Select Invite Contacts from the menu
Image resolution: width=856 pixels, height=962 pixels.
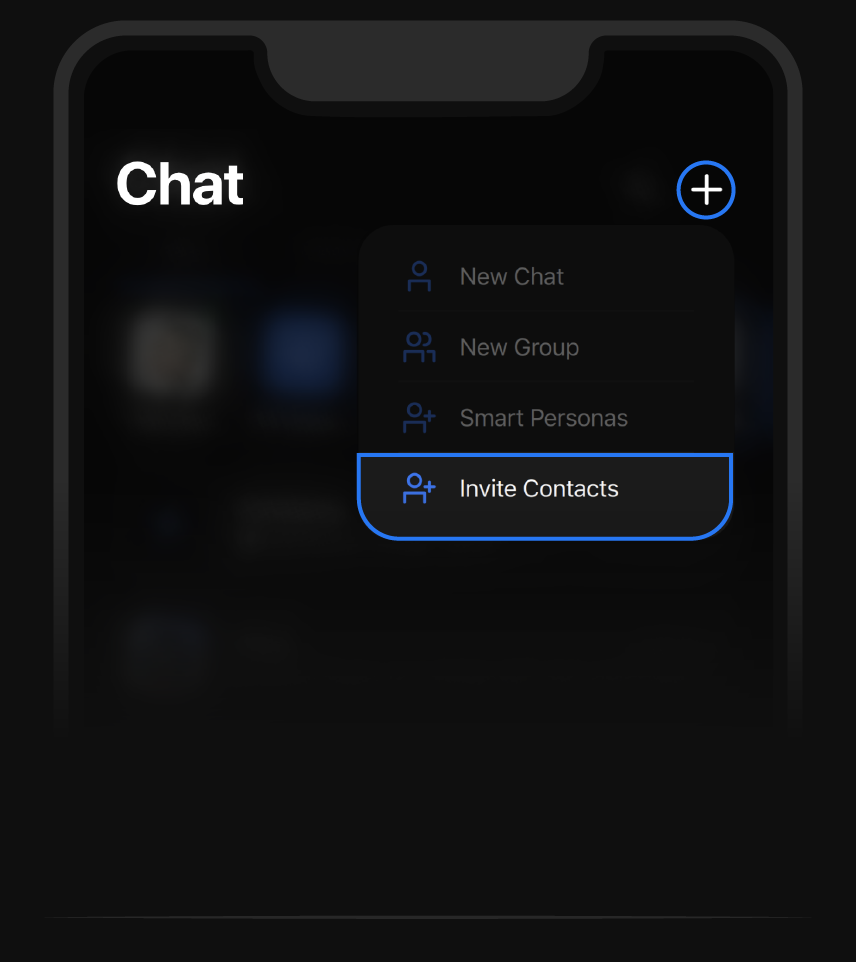[x=538, y=489]
